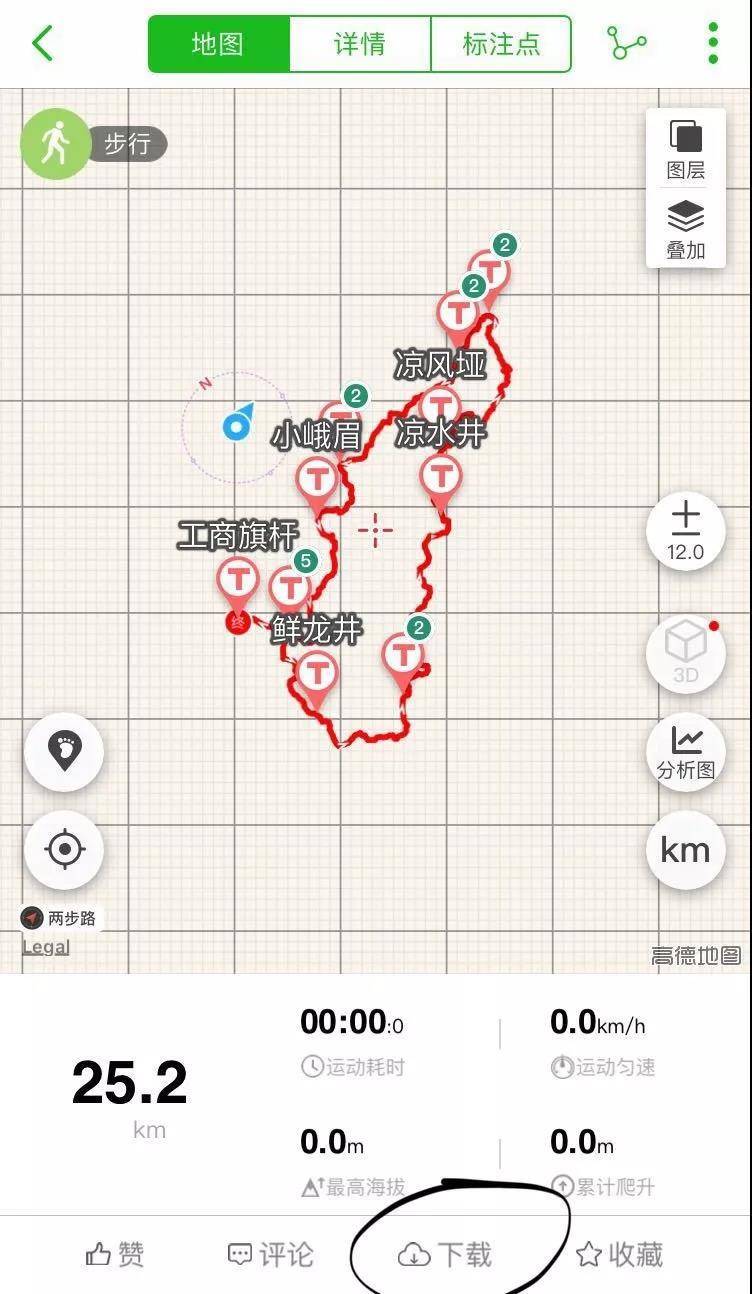Like this track with 赞

[x=115, y=1254]
